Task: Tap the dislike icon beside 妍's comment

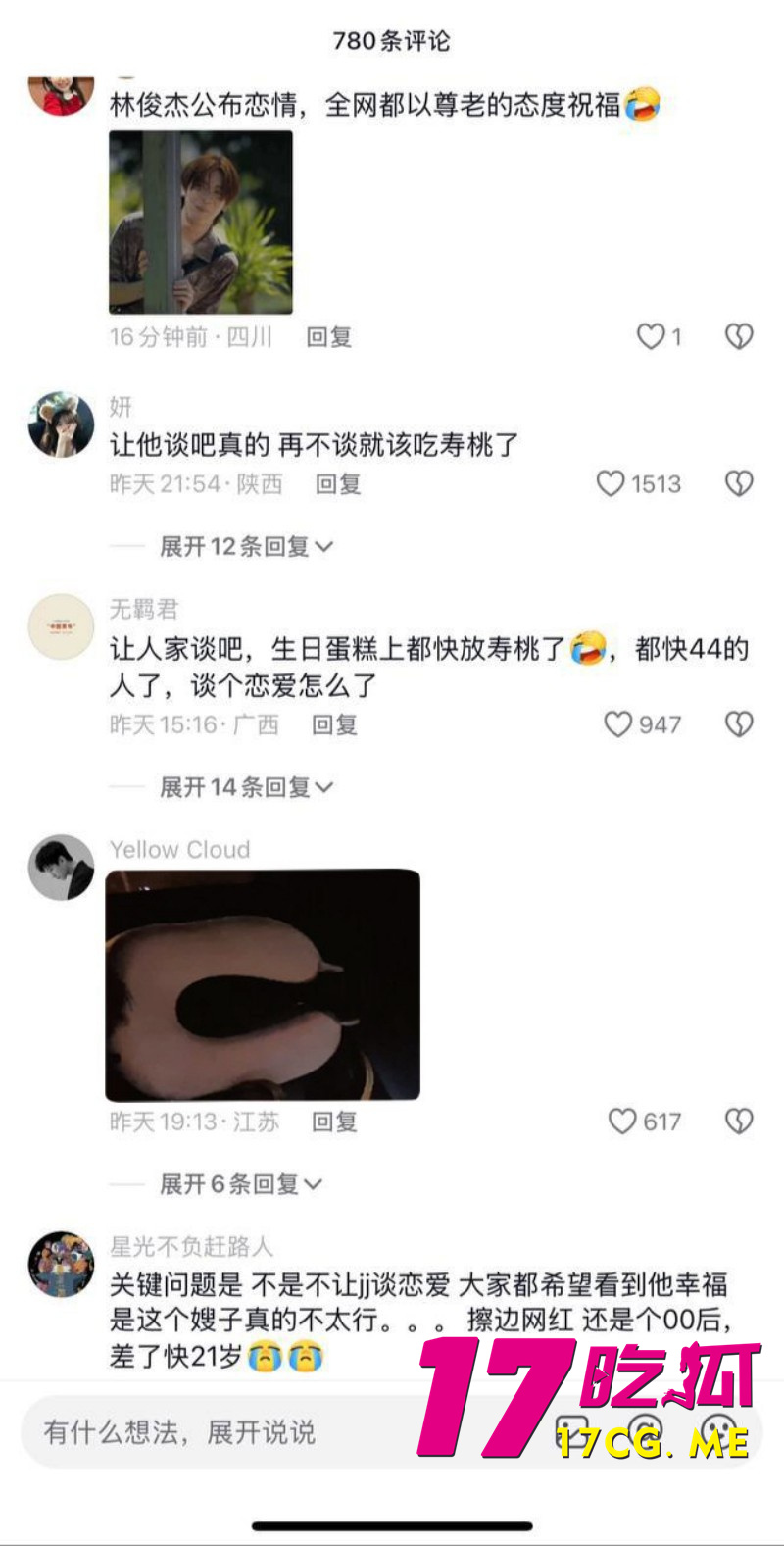Action: point(738,482)
